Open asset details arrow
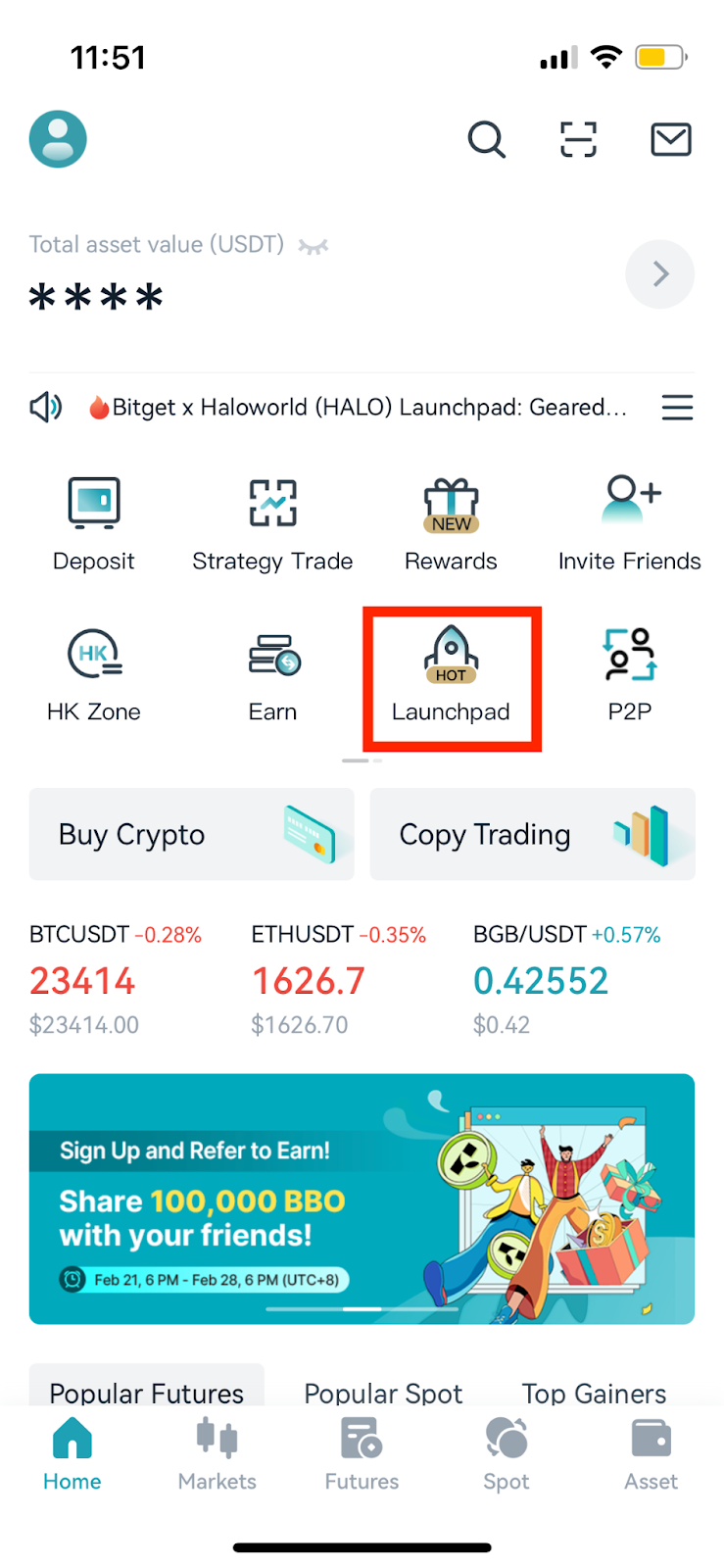Viewport: 724px width, 1568px height. 659,274
